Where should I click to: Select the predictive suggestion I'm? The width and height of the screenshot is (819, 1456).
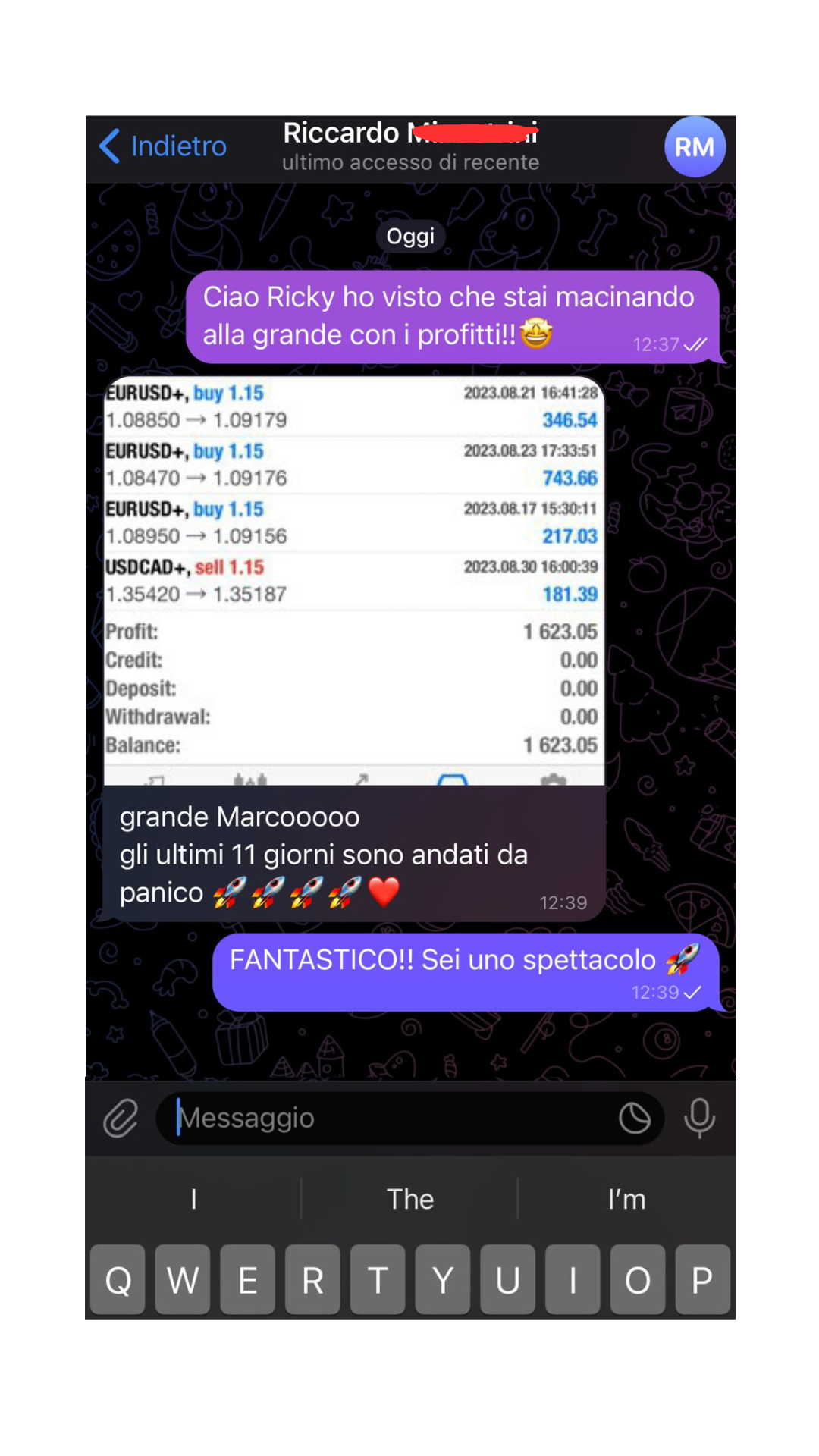(x=626, y=1199)
